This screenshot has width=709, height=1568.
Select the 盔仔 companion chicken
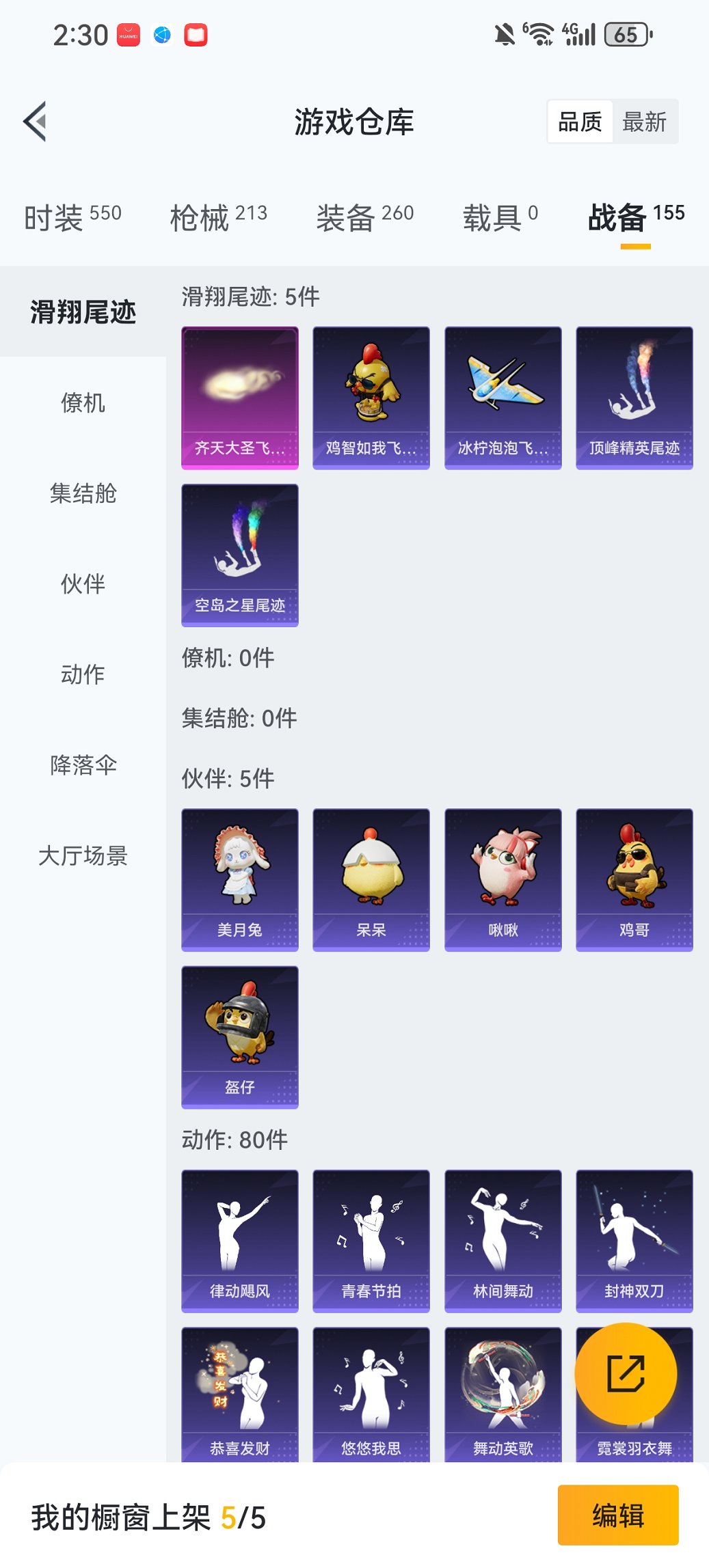click(239, 1039)
